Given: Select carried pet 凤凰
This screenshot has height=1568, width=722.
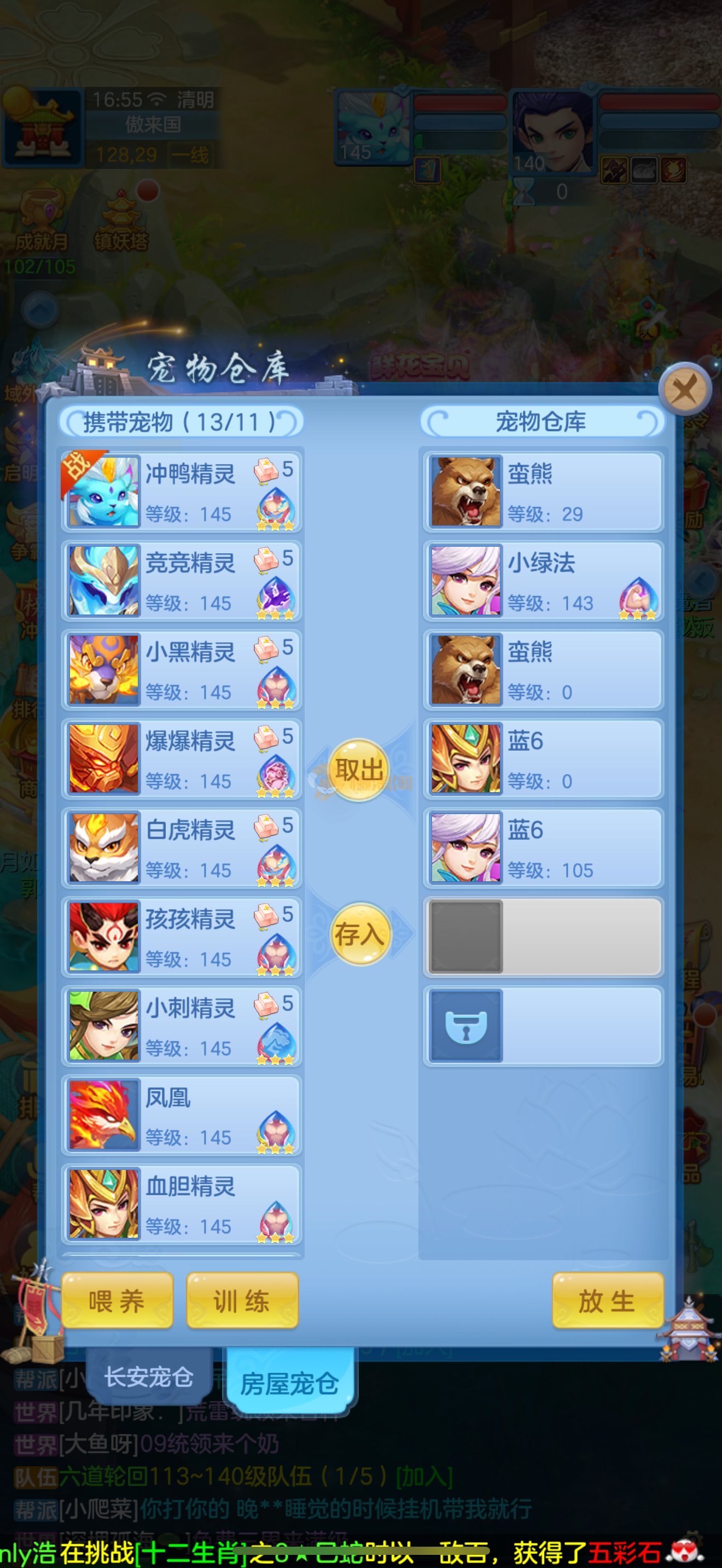Looking at the screenshot, I should point(182,1115).
